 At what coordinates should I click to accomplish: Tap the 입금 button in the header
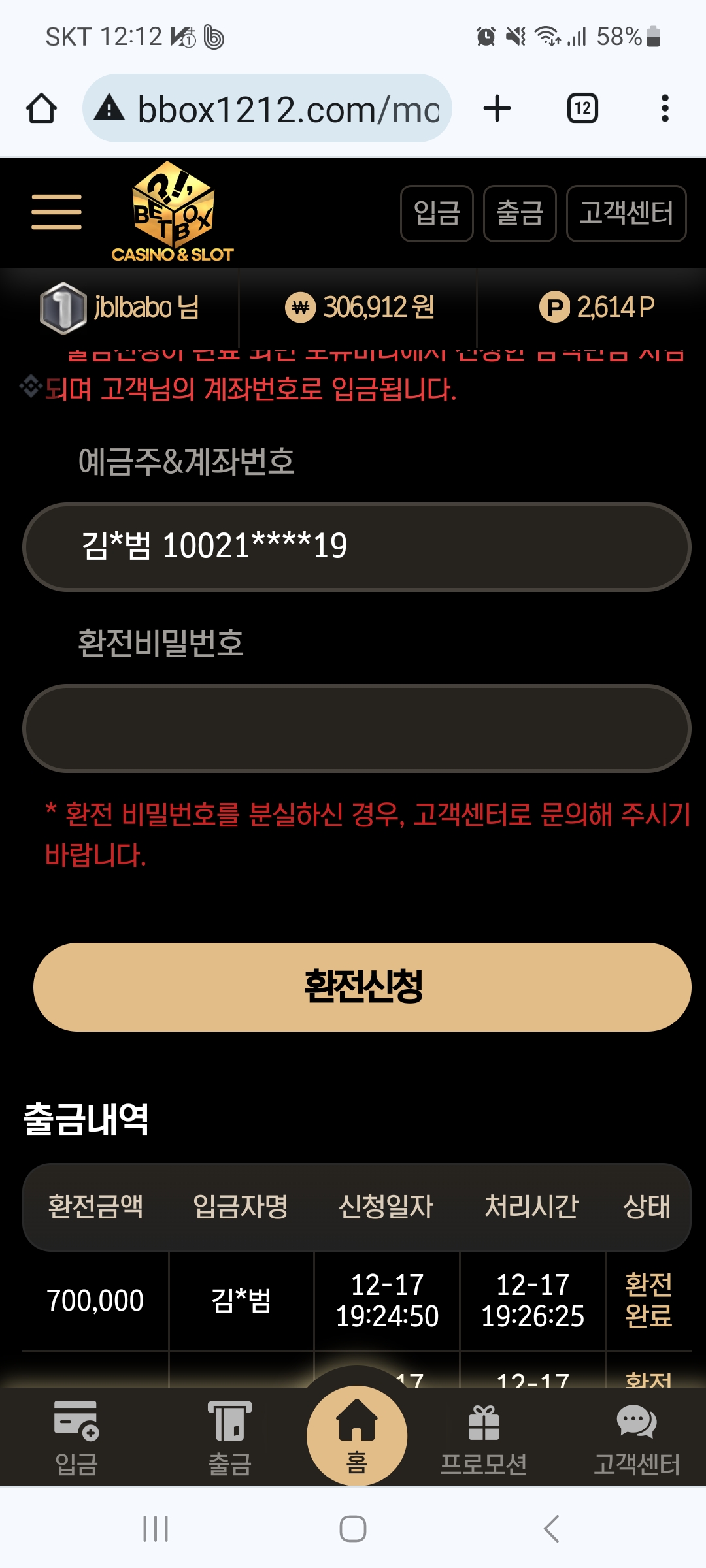tap(437, 214)
